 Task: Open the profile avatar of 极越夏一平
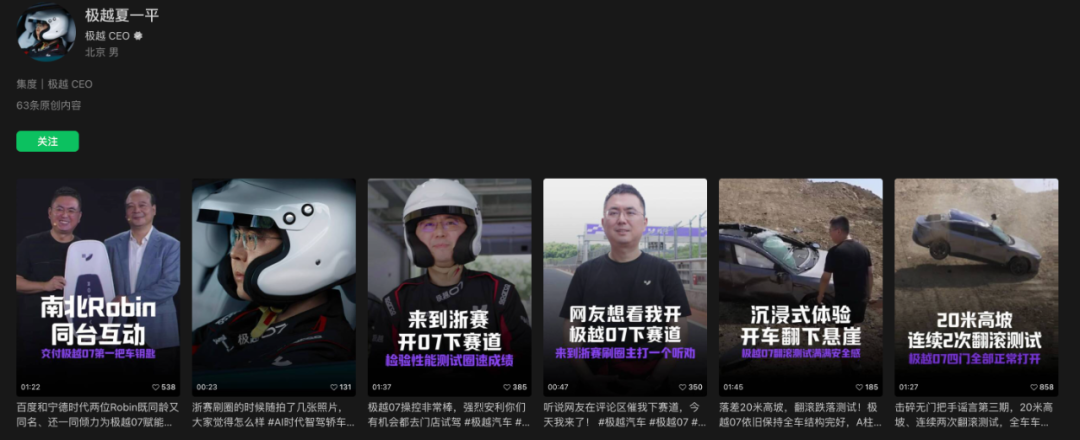click(x=46, y=33)
